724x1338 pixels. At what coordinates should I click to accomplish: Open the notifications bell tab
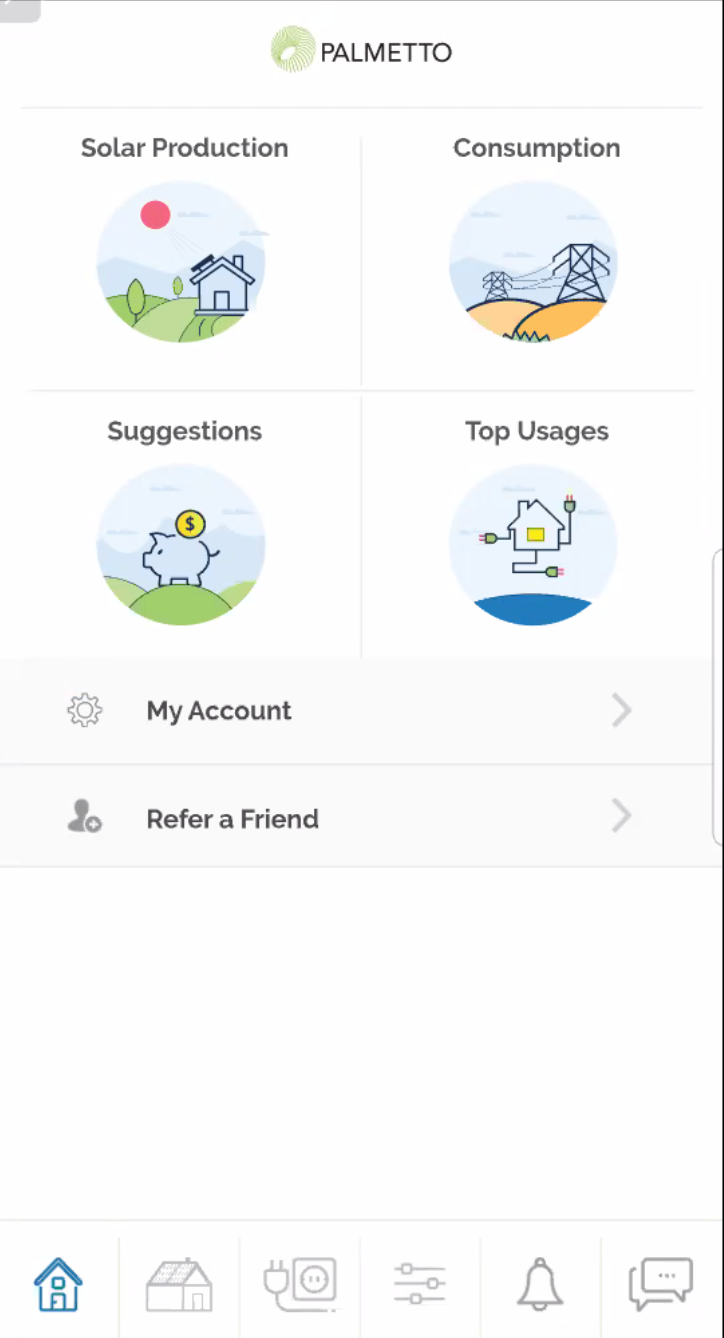tap(540, 1284)
